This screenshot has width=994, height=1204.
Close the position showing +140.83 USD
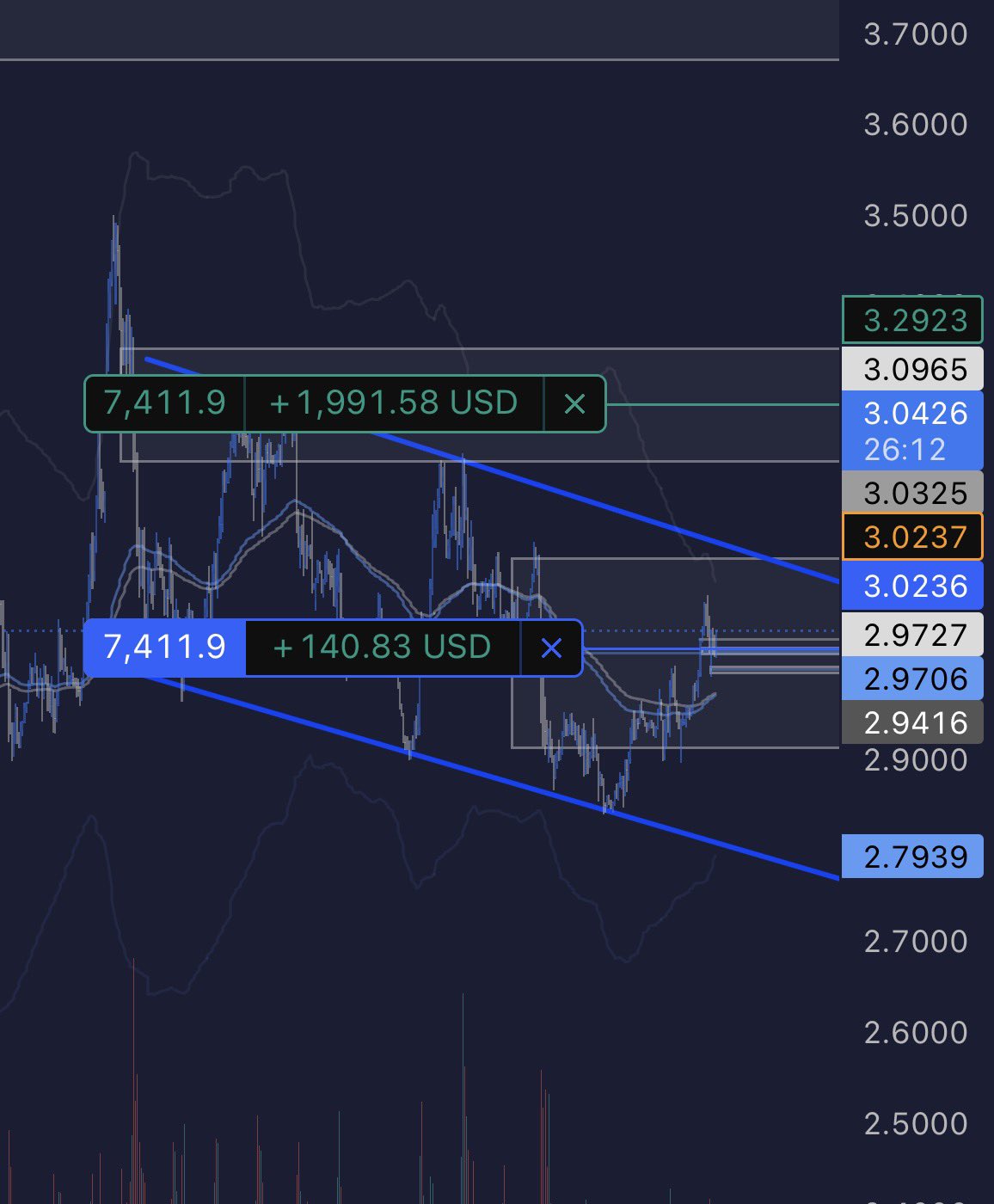click(551, 648)
